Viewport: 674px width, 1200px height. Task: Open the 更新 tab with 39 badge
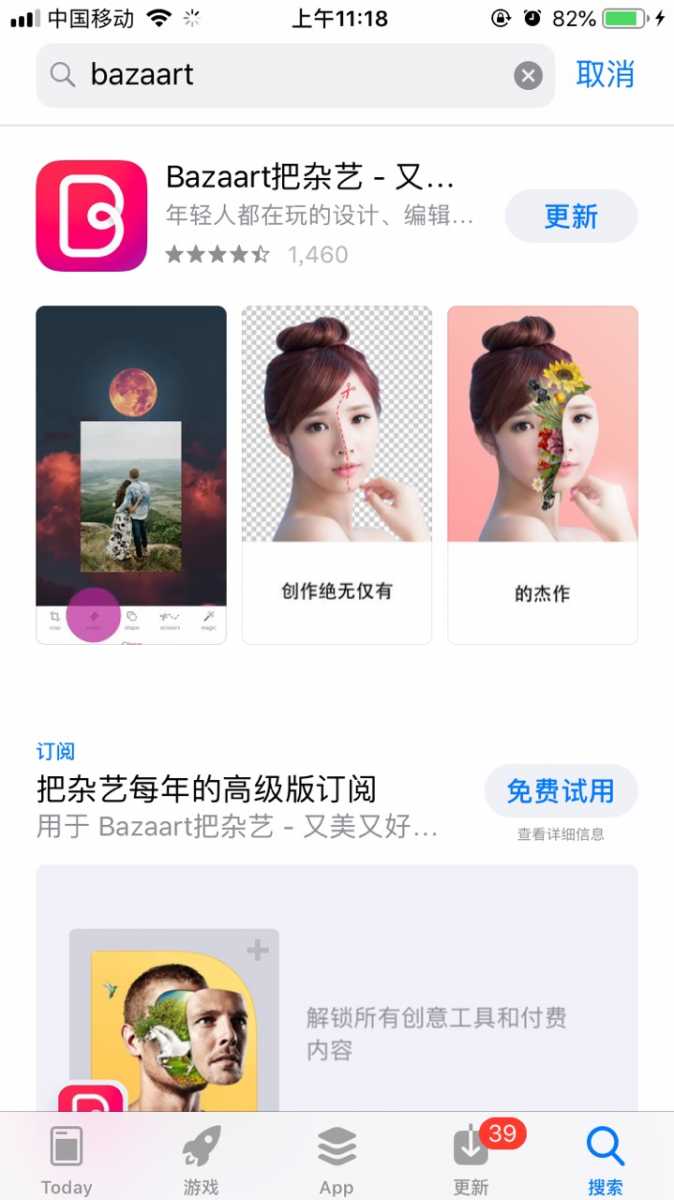[x=471, y=1160]
